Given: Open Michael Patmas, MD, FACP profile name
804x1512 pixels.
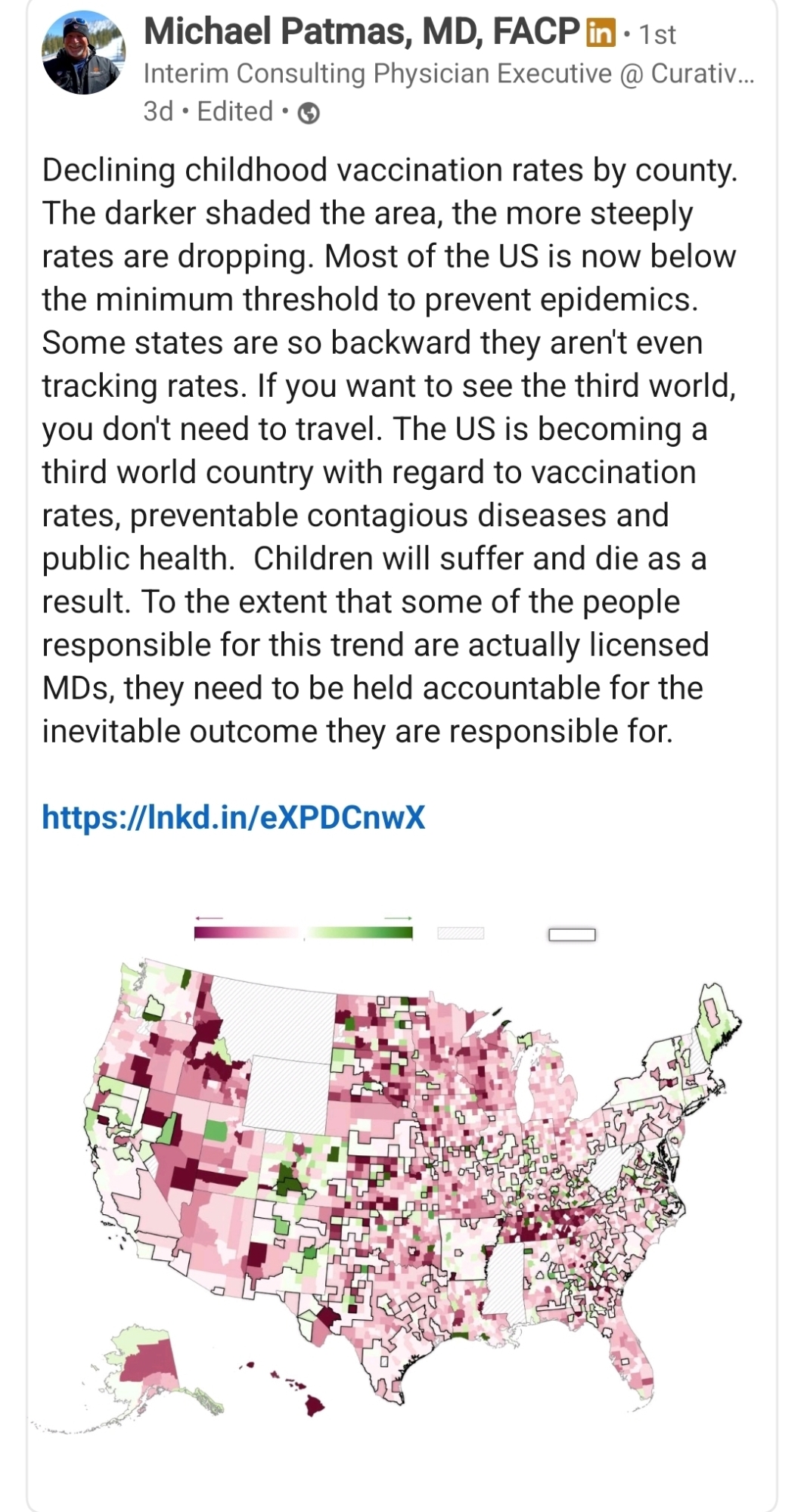Looking at the screenshot, I should tap(361, 32).
